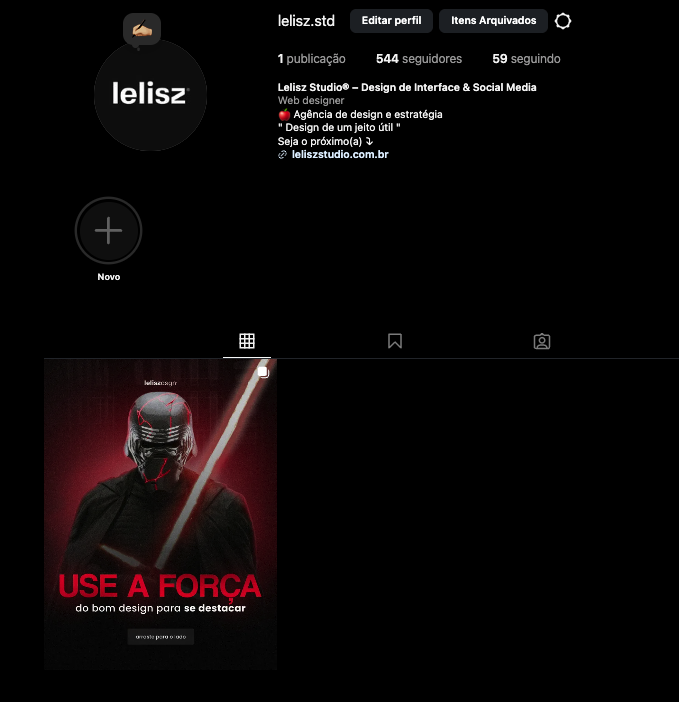Image resolution: width=679 pixels, height=702 pixels.
Task: Switch to the tagged photos tab
Action: [541, 341]
